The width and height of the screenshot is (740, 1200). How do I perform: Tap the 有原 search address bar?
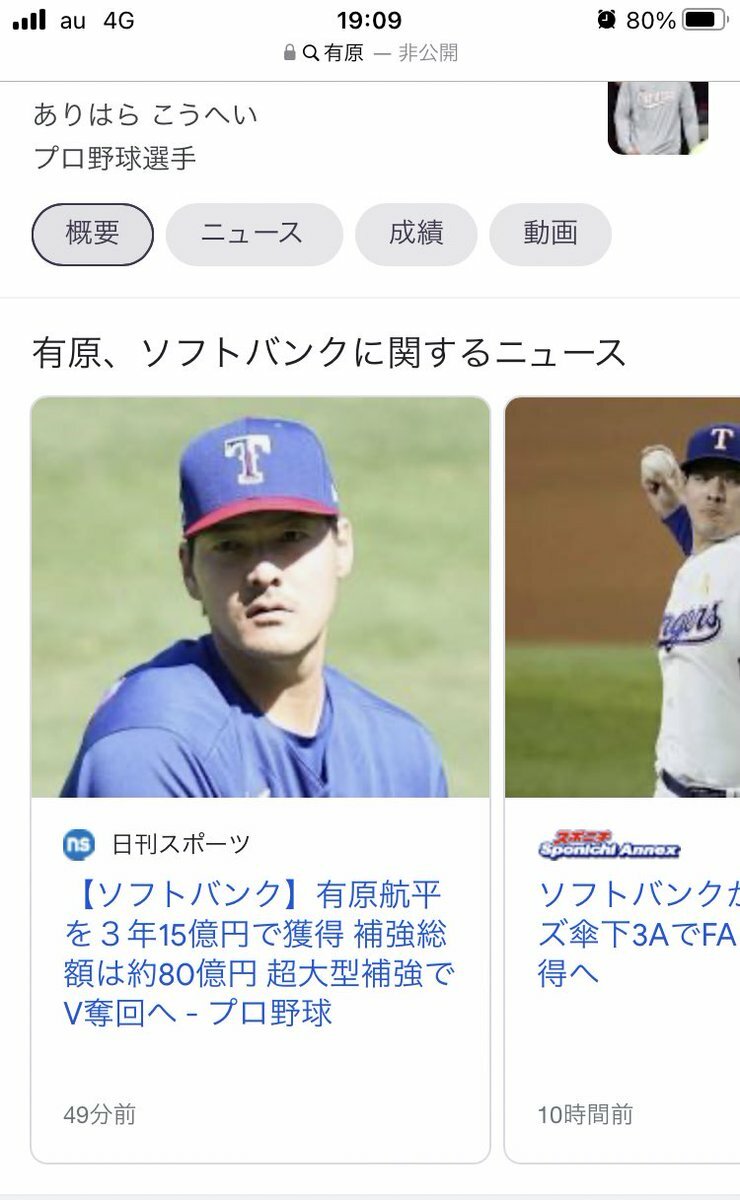tap(370, 53)
